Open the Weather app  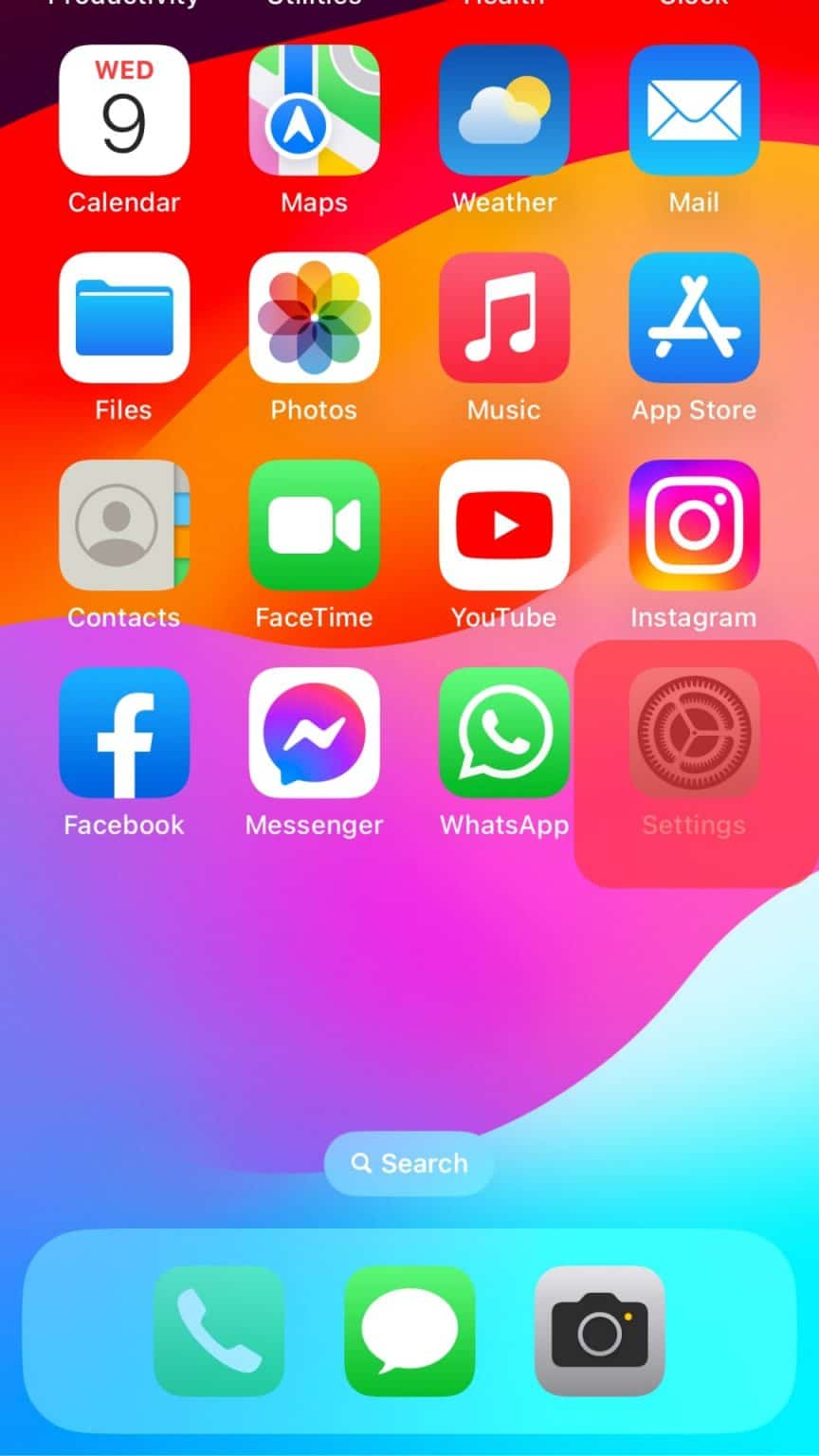[x=503, y=111]
